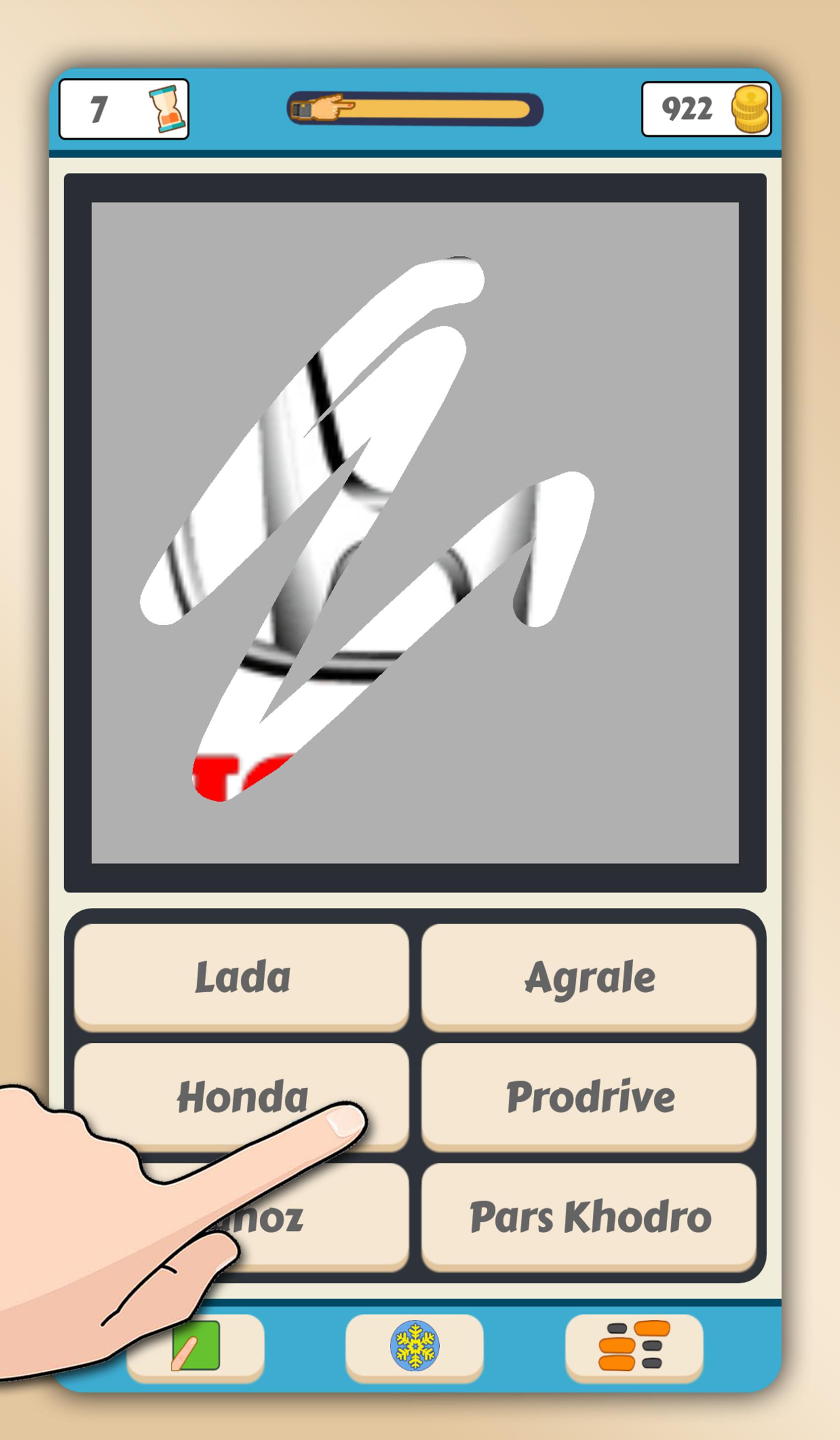Select the Pars Khodro option

coord(589,1216)
